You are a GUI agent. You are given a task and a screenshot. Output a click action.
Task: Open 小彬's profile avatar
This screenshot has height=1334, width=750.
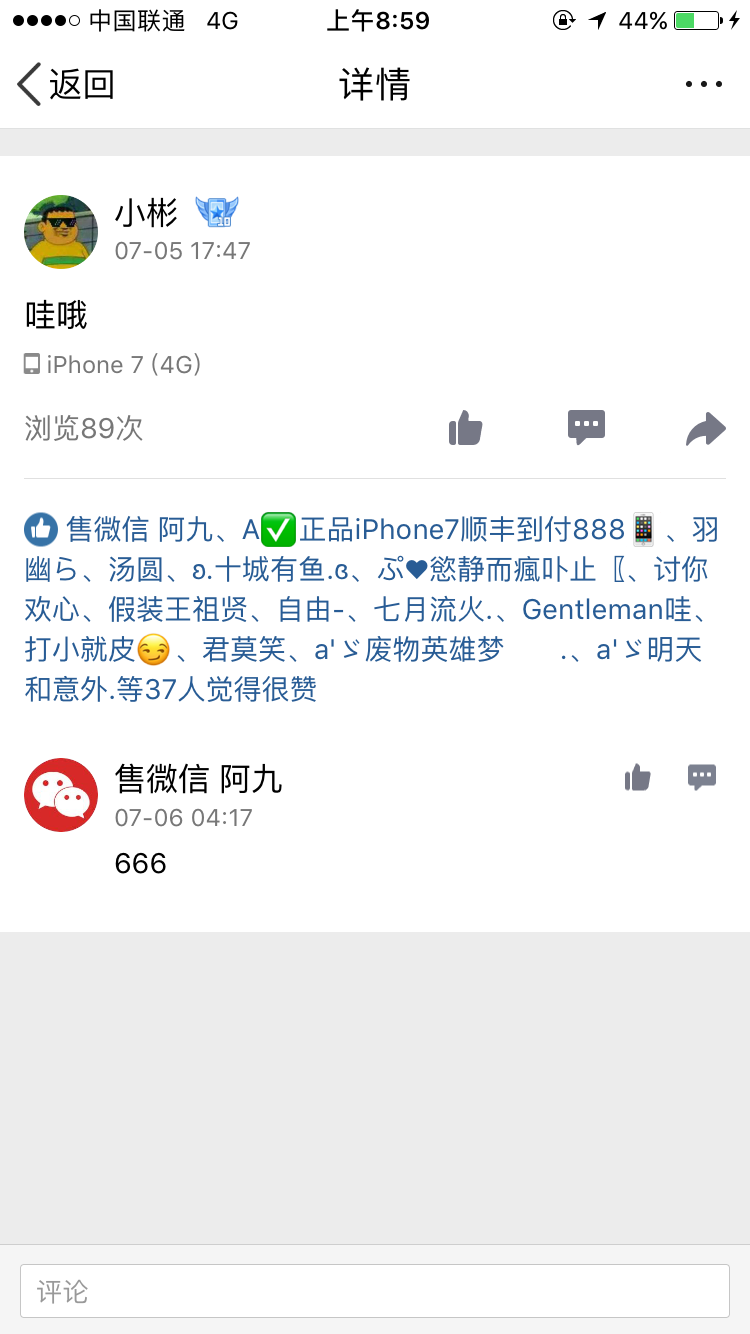click(x=61, y=232)
